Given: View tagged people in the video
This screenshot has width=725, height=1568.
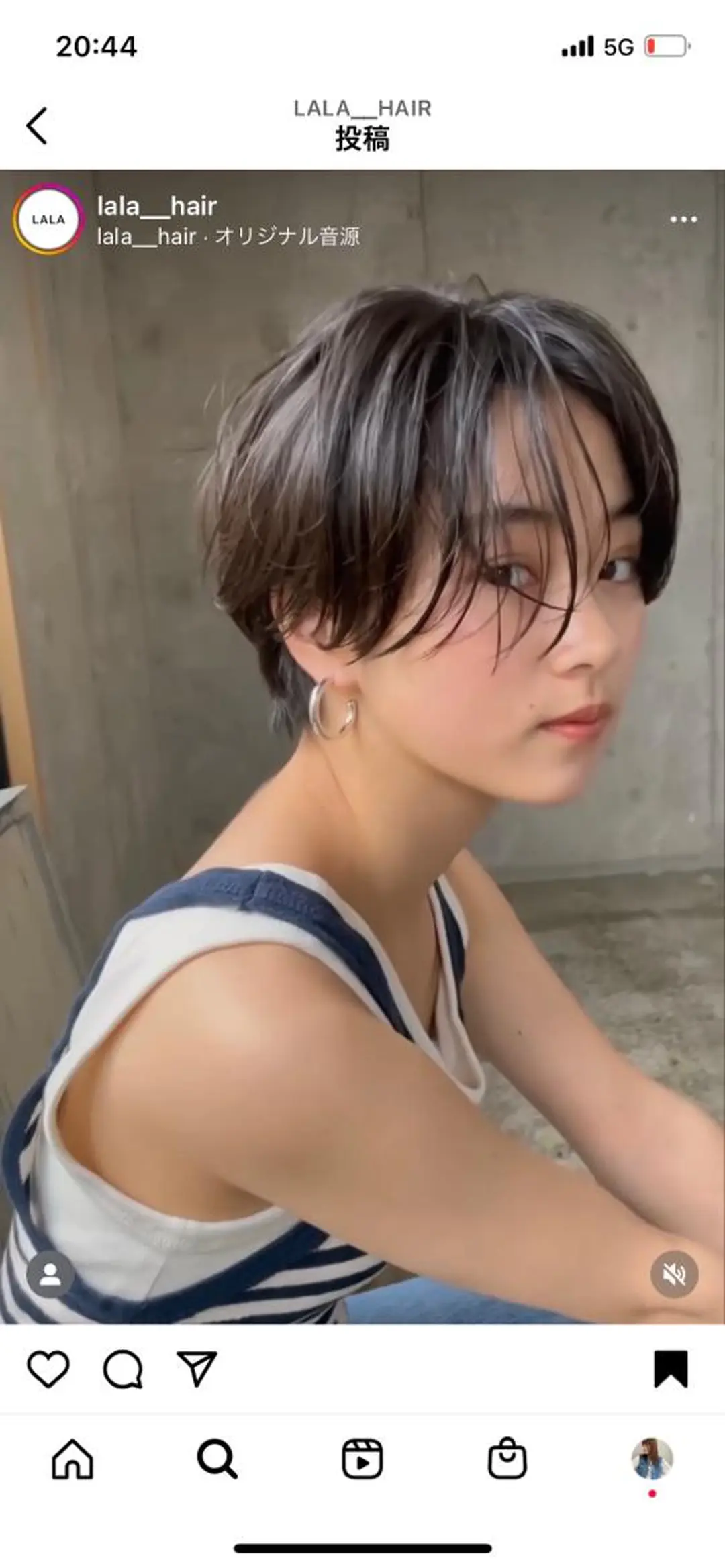Looking at the screenshot, I should [50, 1274].
